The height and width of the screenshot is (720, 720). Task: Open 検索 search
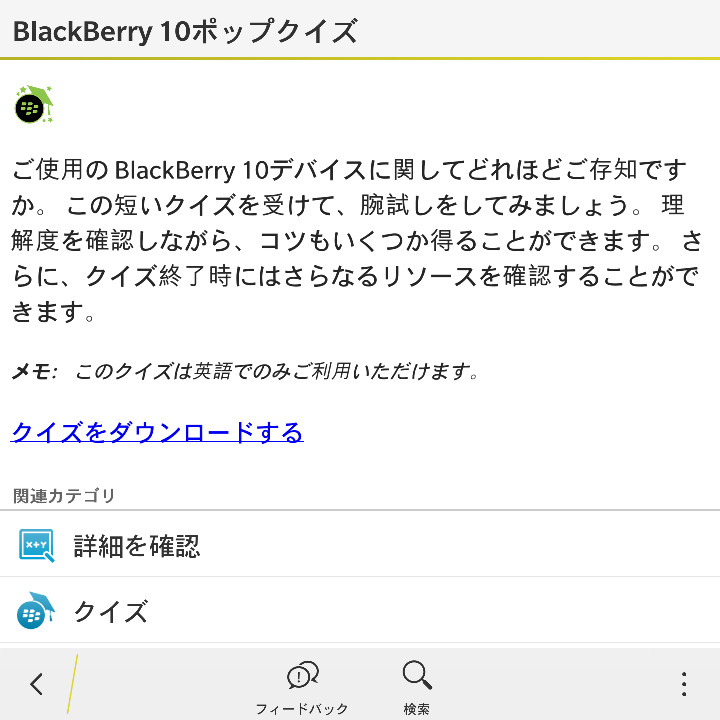[417, 686]
